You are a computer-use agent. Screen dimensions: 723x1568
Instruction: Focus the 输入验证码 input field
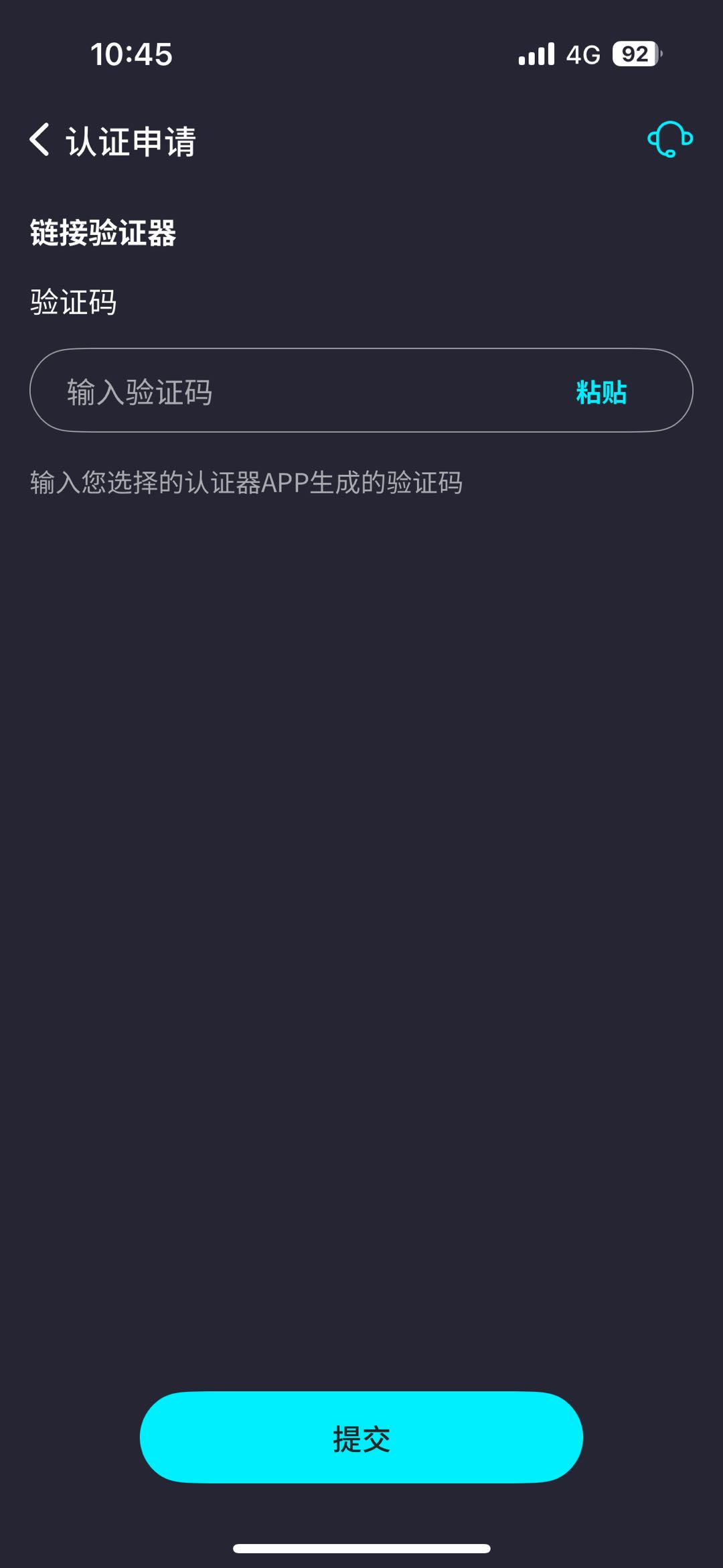point(295,391)
